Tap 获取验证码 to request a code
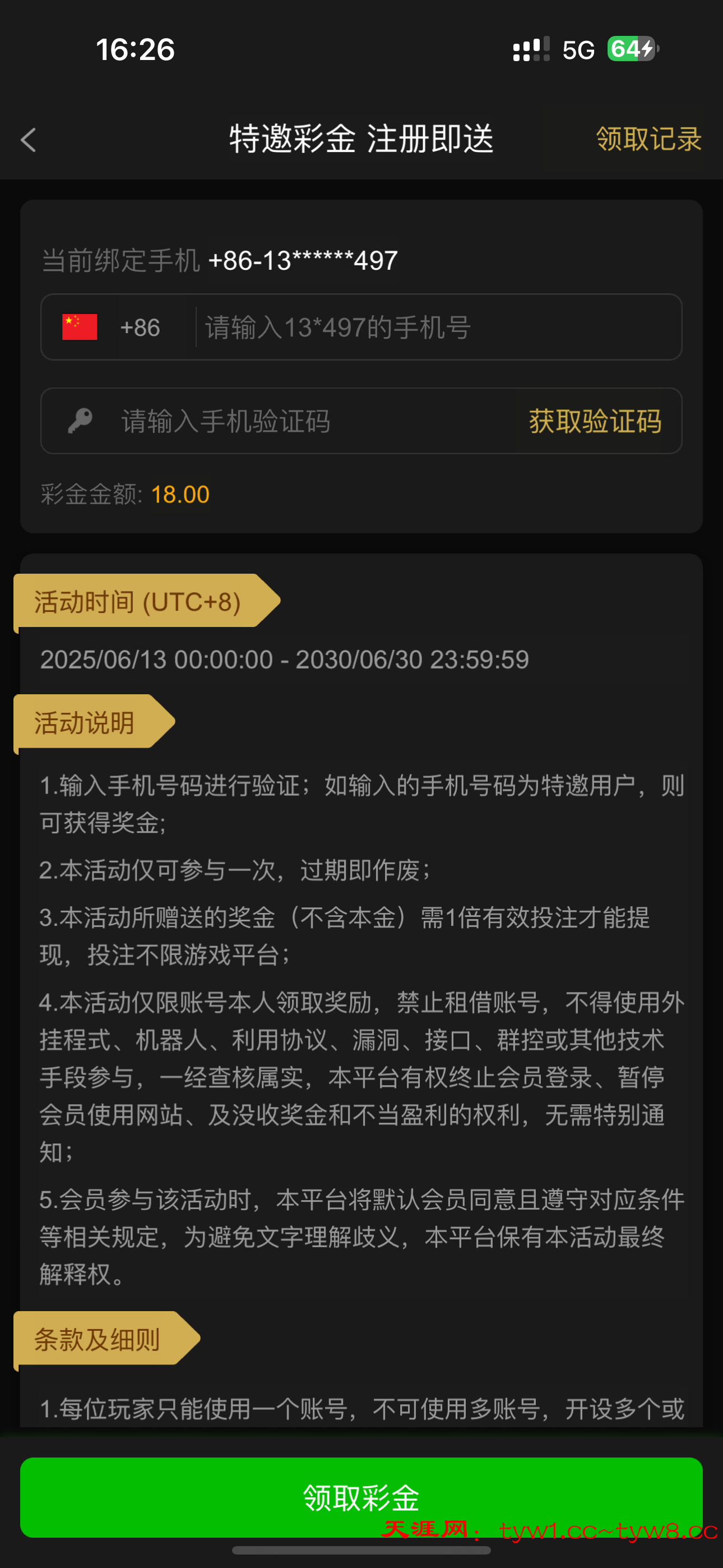The height and width of the screenshot is (1568, 723). click(x=595, y=421)
